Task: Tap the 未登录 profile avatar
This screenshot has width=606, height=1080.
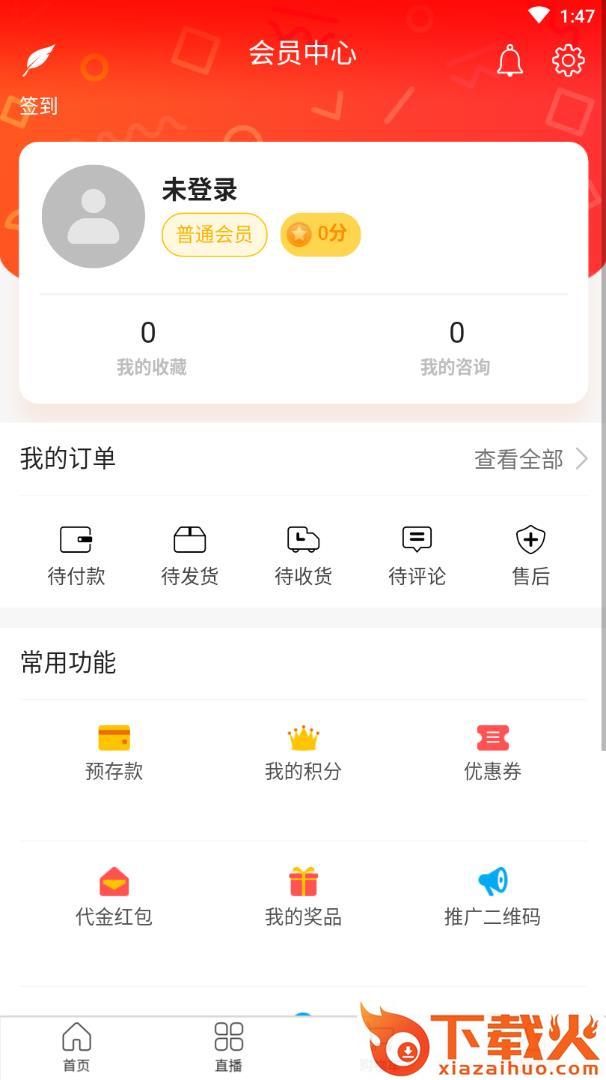Action: click(x=93, y=216)
